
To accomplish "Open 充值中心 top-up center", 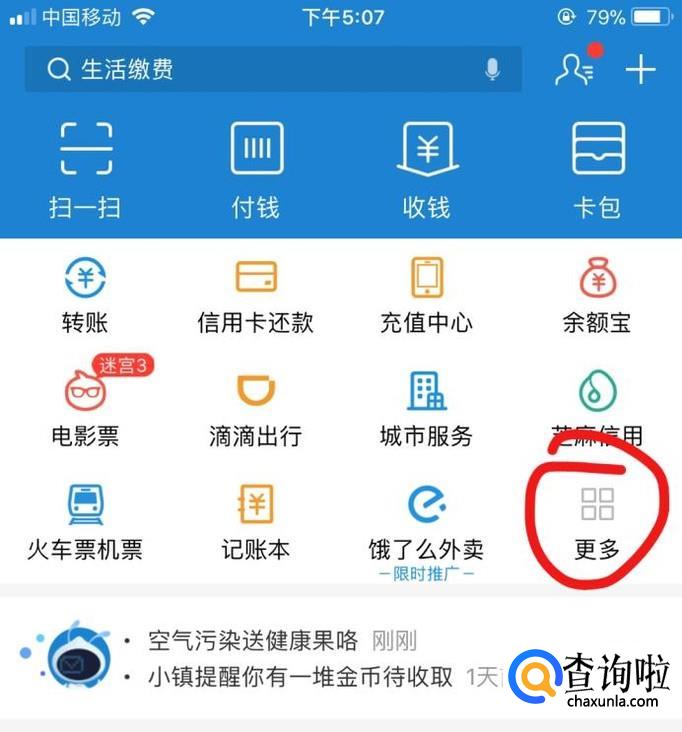I will pos(427,294).
